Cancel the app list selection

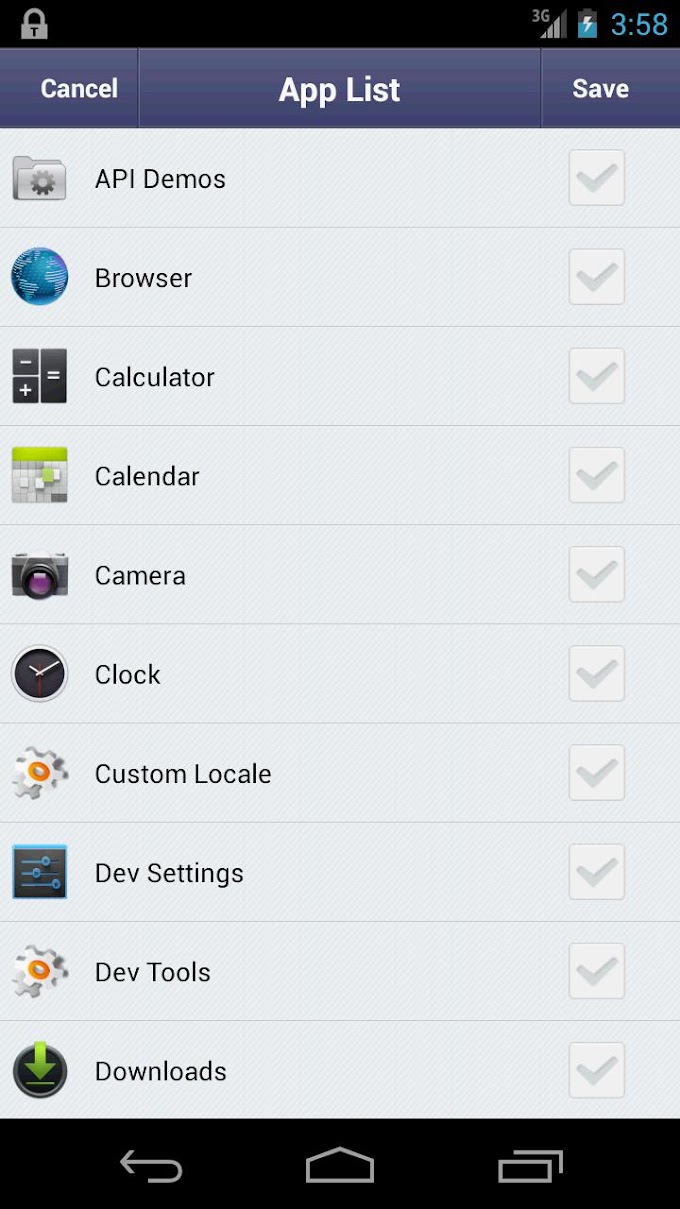(79, 89)
